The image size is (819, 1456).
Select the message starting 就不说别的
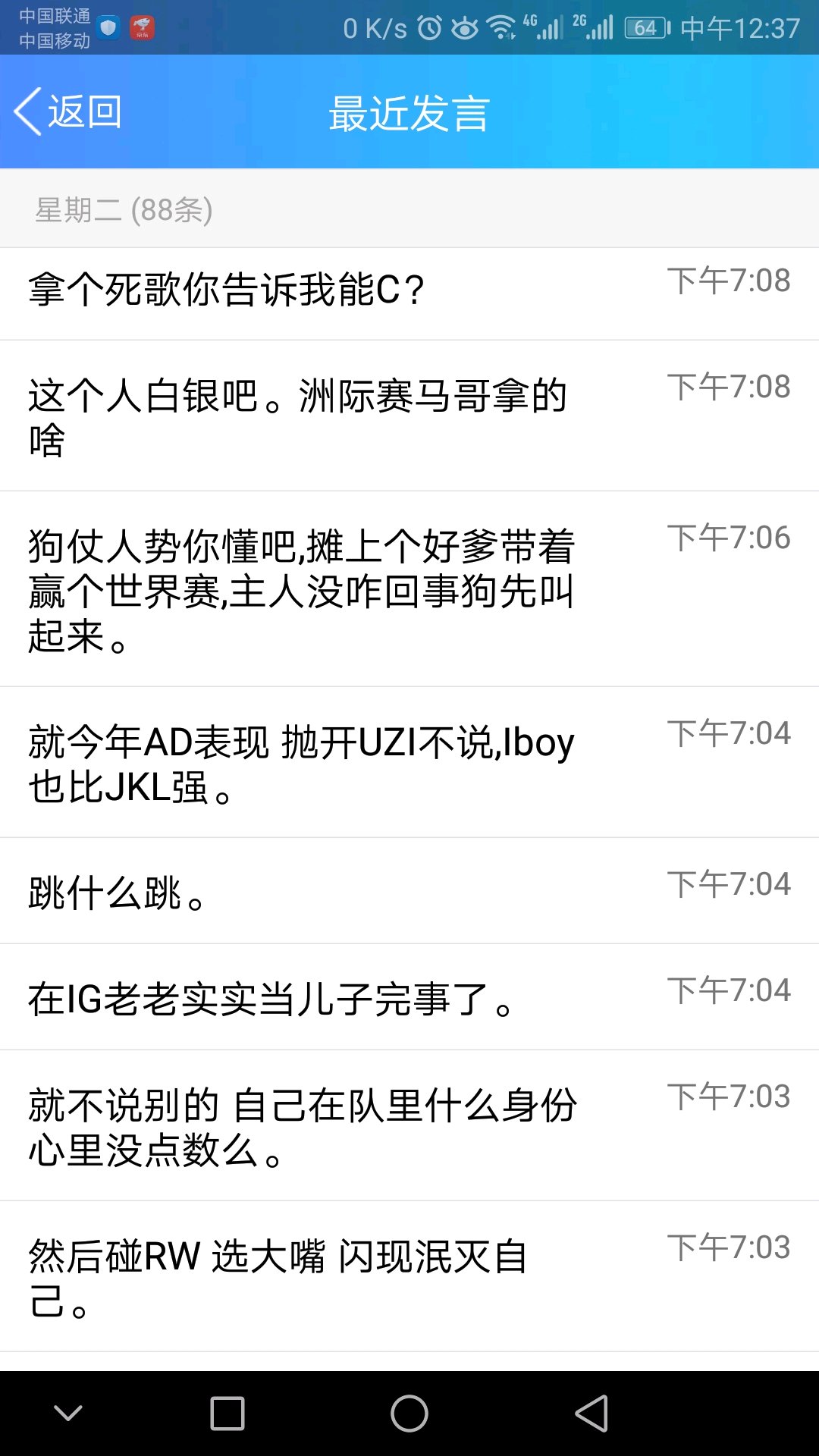click(x=303, y=1127)
